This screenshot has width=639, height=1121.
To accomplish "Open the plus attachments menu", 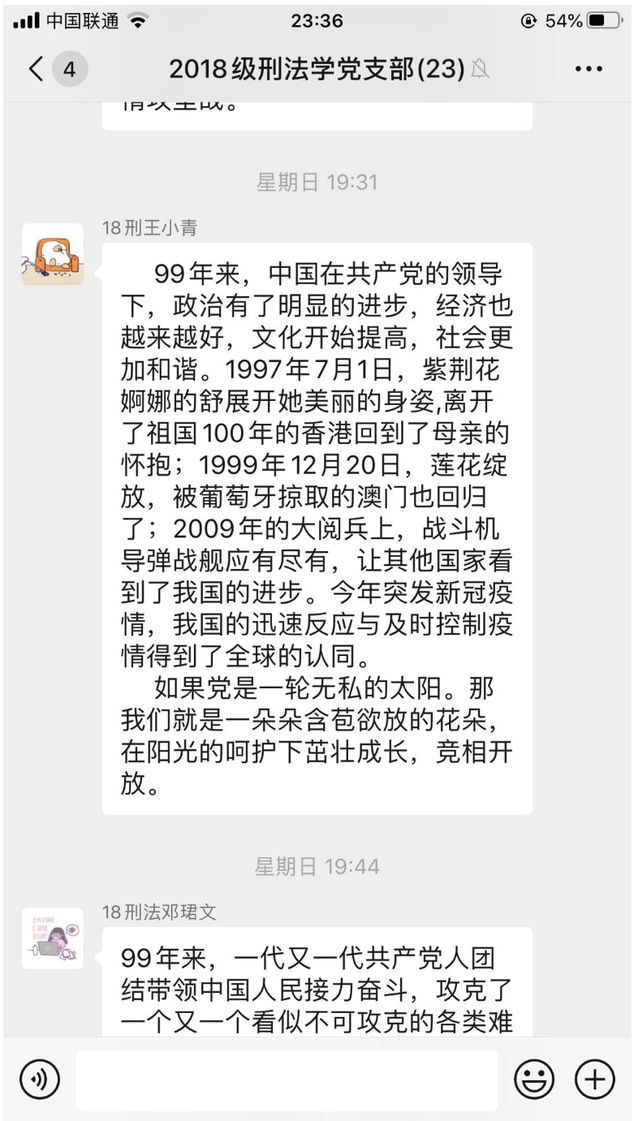I will click(x=595, y=1079).
